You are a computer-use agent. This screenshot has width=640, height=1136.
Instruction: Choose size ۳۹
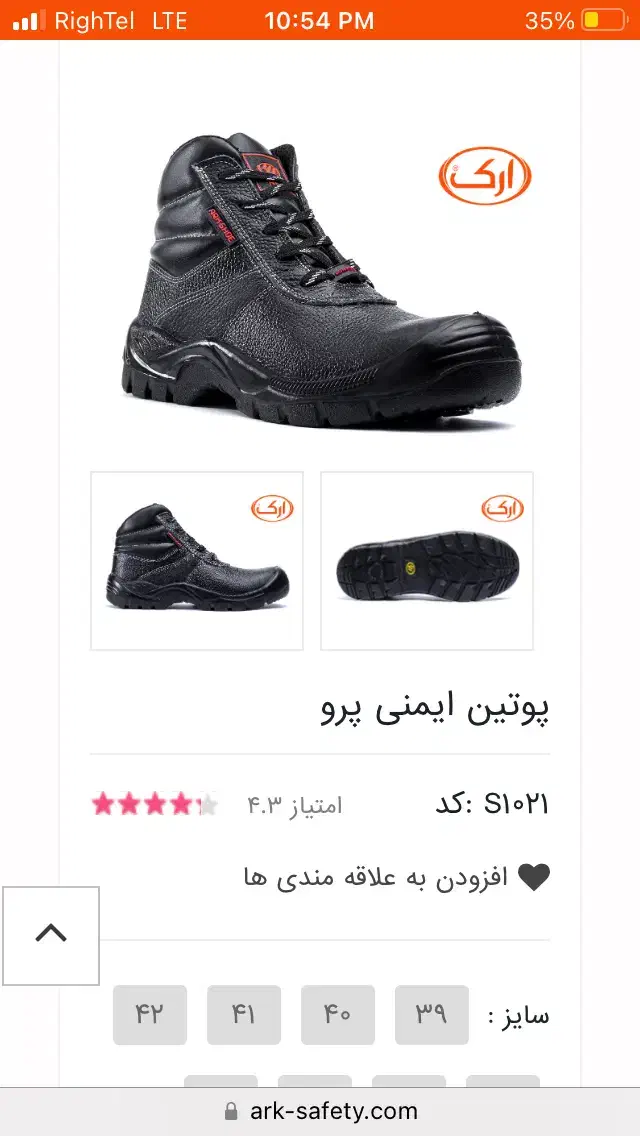[x=431, y=1014]
